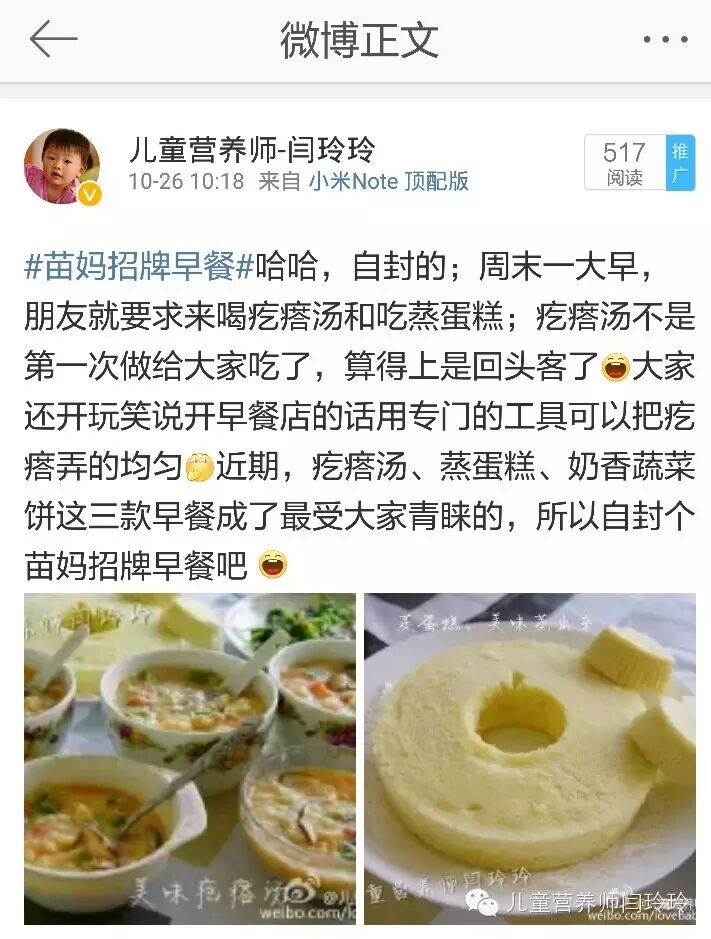Screen dimensions: 711x939
Task: Open the three-dot overflow menu
Action: point(665,41)
